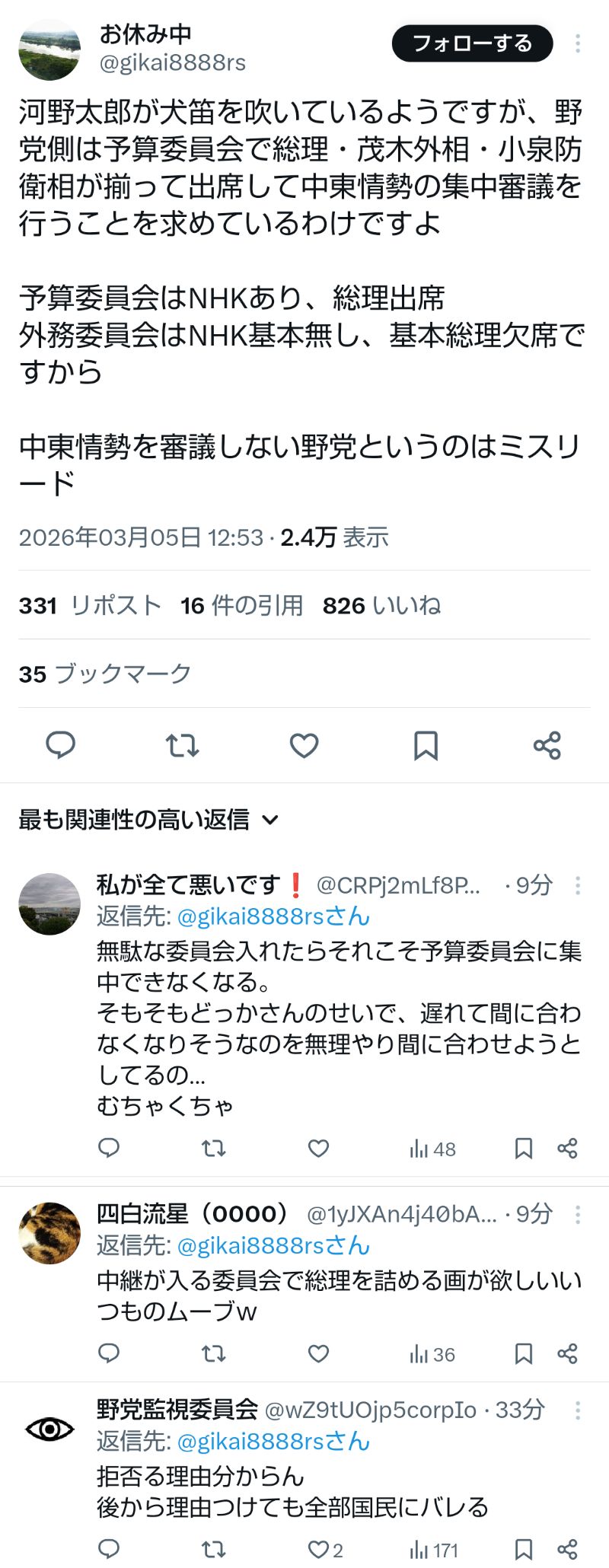Viewport: 609px width, 1568px height.
Task: Open 野党監視委員会's eye profile picture
Action: (49, 1429)
